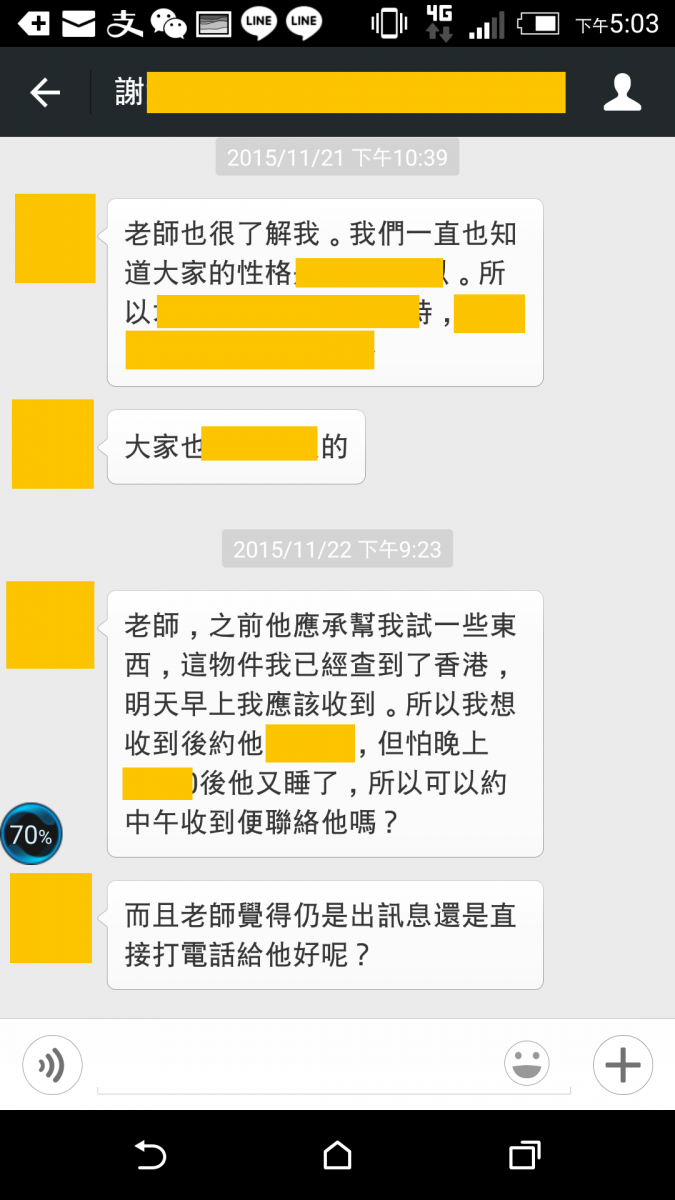This screenshot has height=1200, width=675.
Task: Switch to voice message input
Action: [x=52, y=1065]
